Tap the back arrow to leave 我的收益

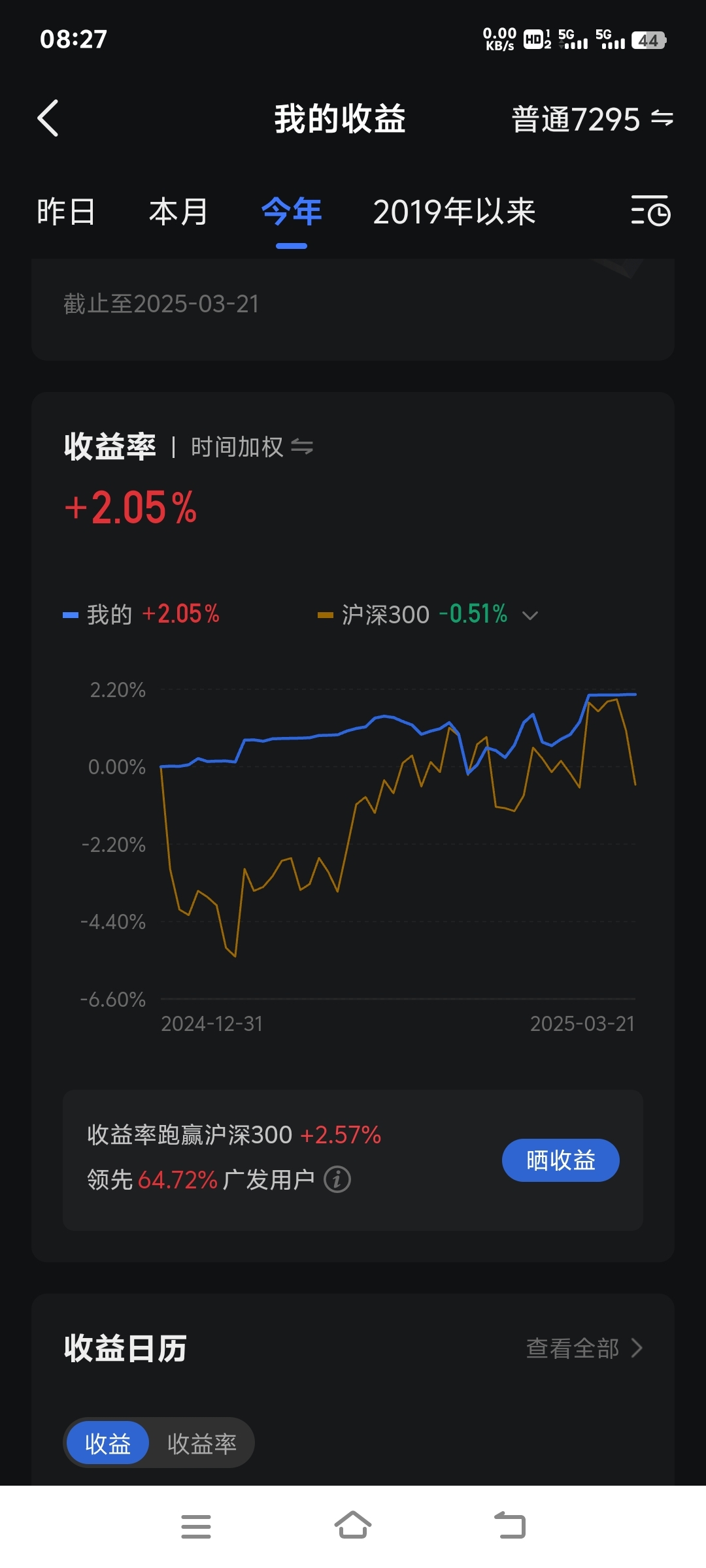pos(48,119)
